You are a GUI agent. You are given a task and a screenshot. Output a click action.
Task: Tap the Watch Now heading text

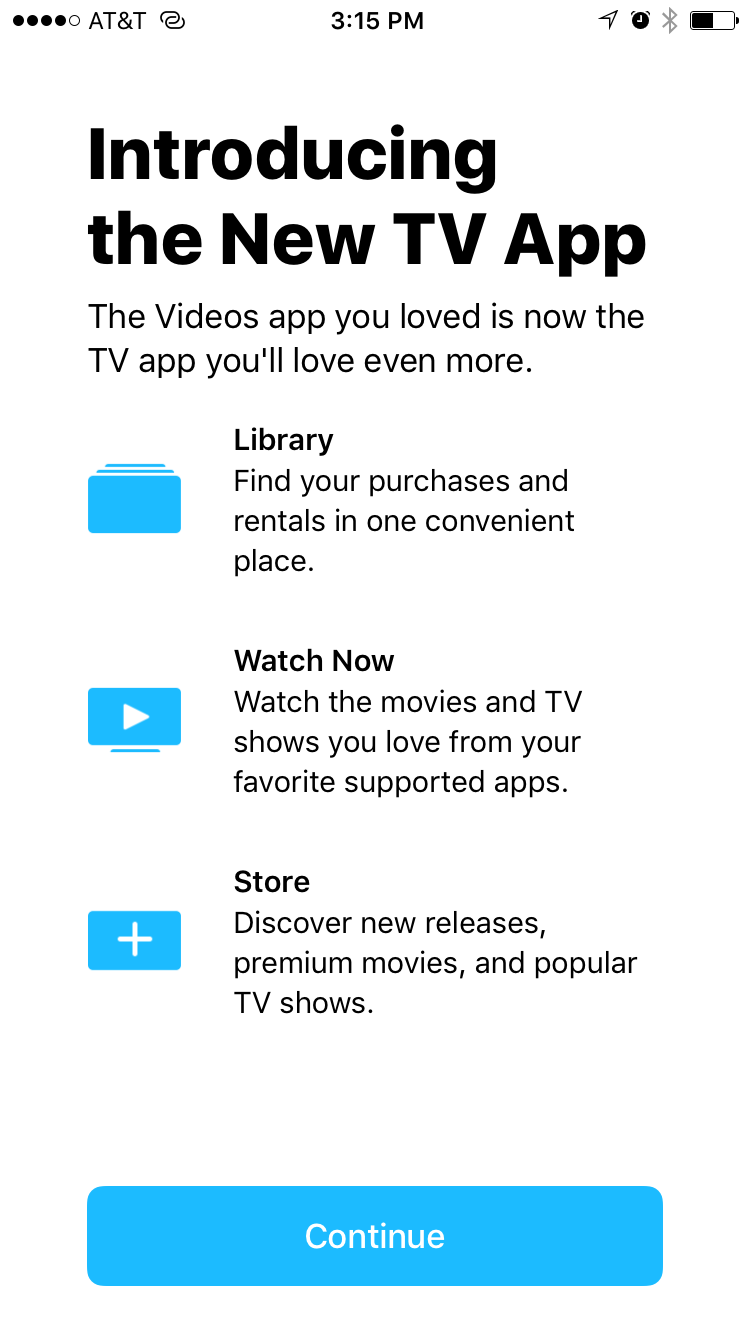pyautogui.click(x=313, y=661)
